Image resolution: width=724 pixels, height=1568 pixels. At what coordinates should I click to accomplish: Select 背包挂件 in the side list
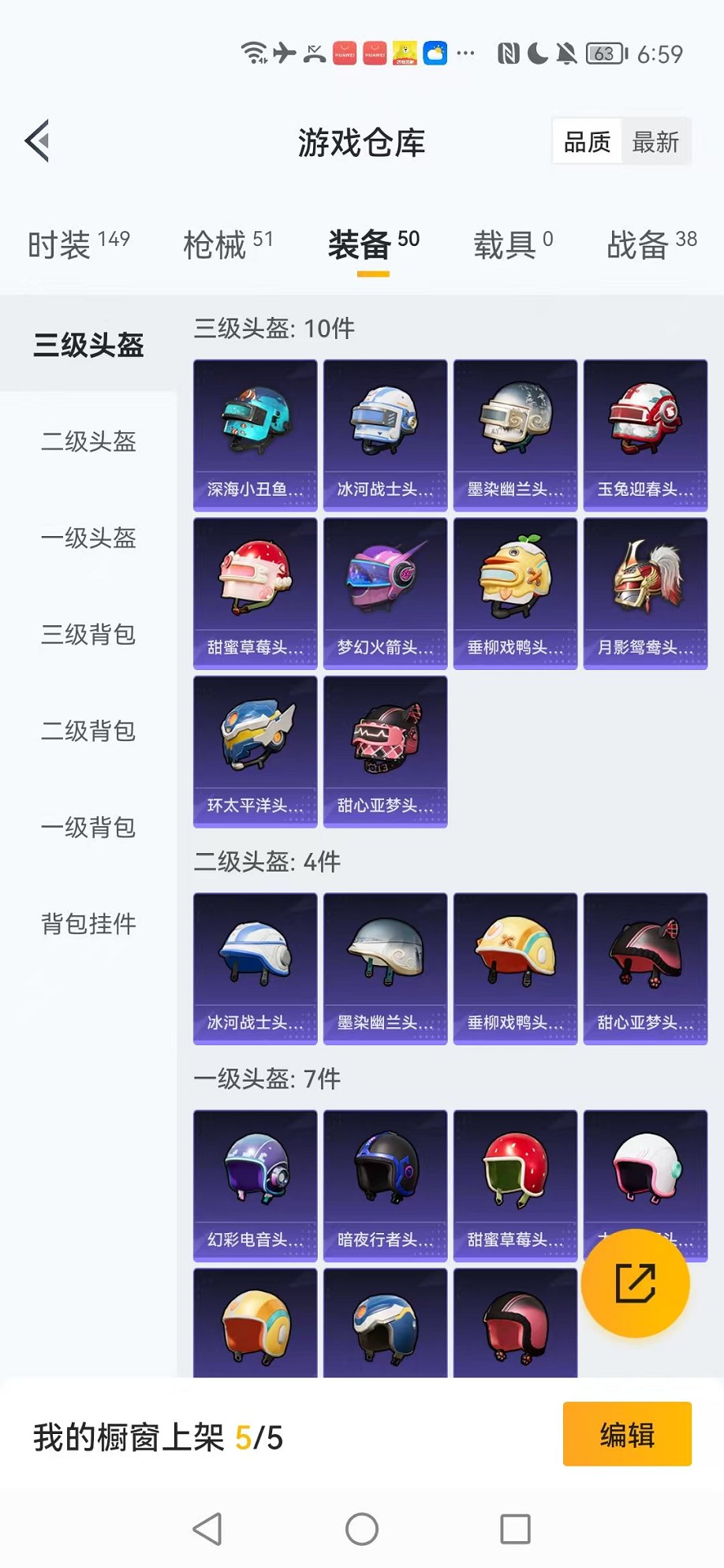[x=88, y=924]
